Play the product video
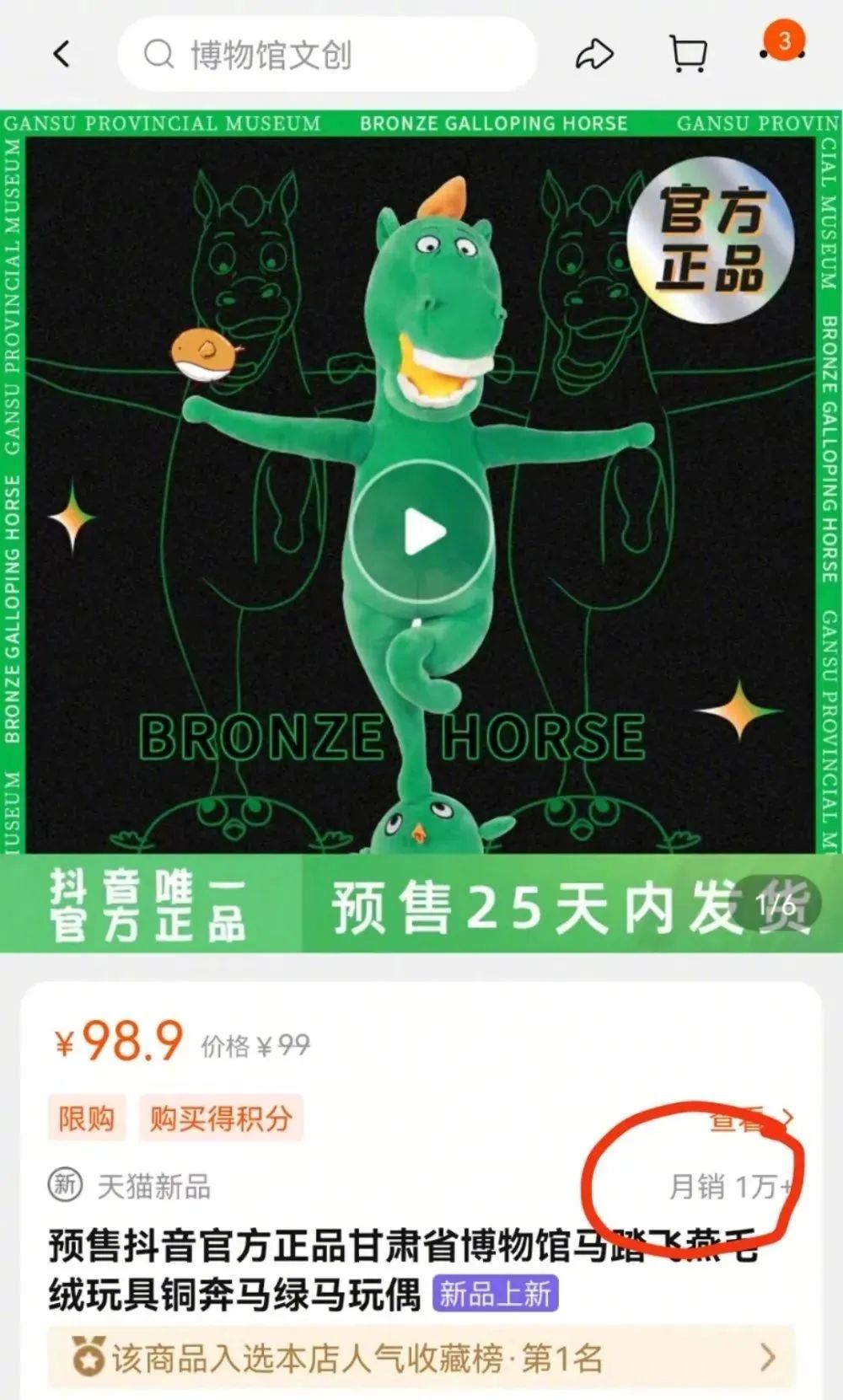The height and width of the screenshot is (1400, 843). [421, 533]
